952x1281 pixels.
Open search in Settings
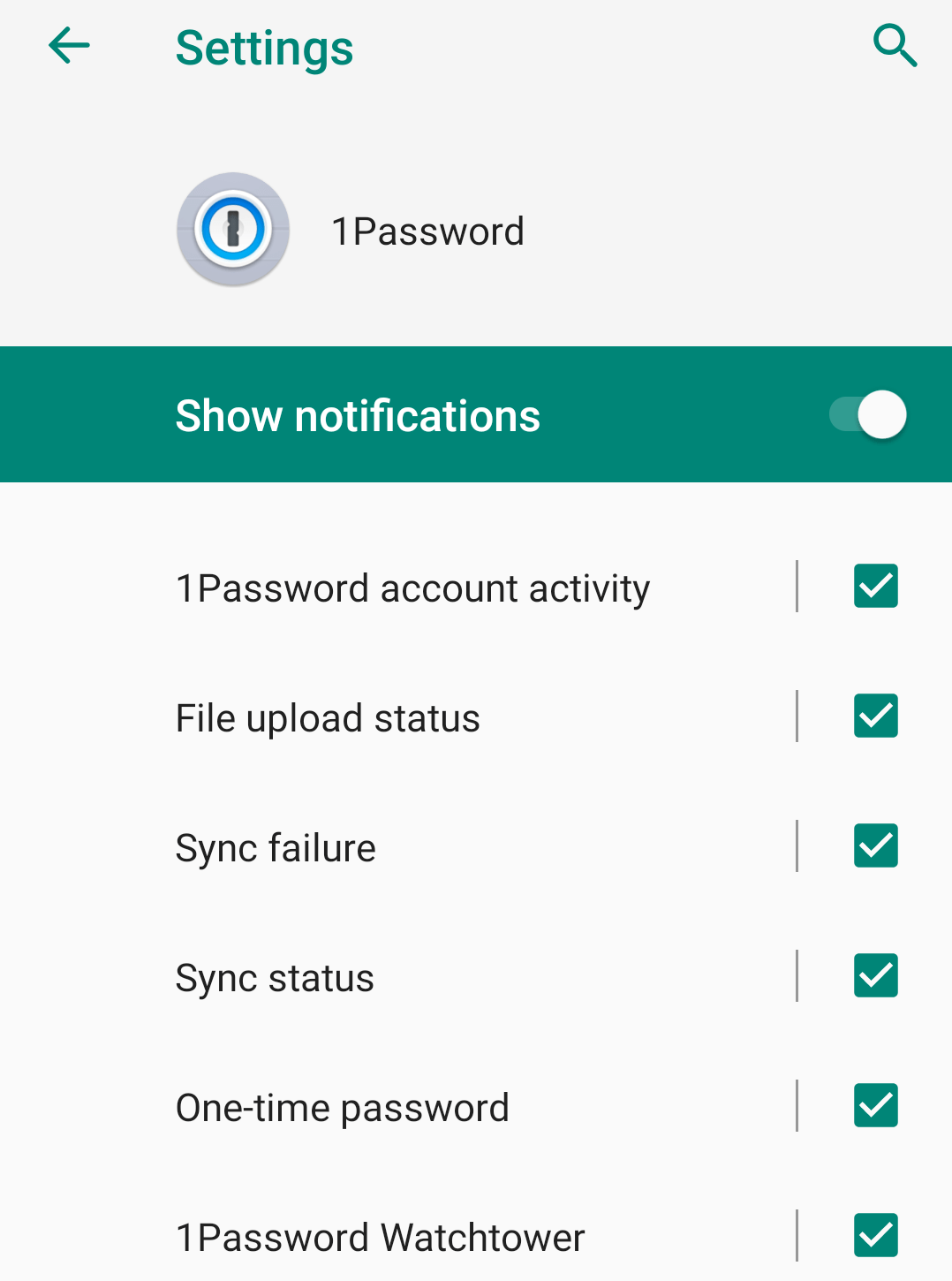[895, 46]
